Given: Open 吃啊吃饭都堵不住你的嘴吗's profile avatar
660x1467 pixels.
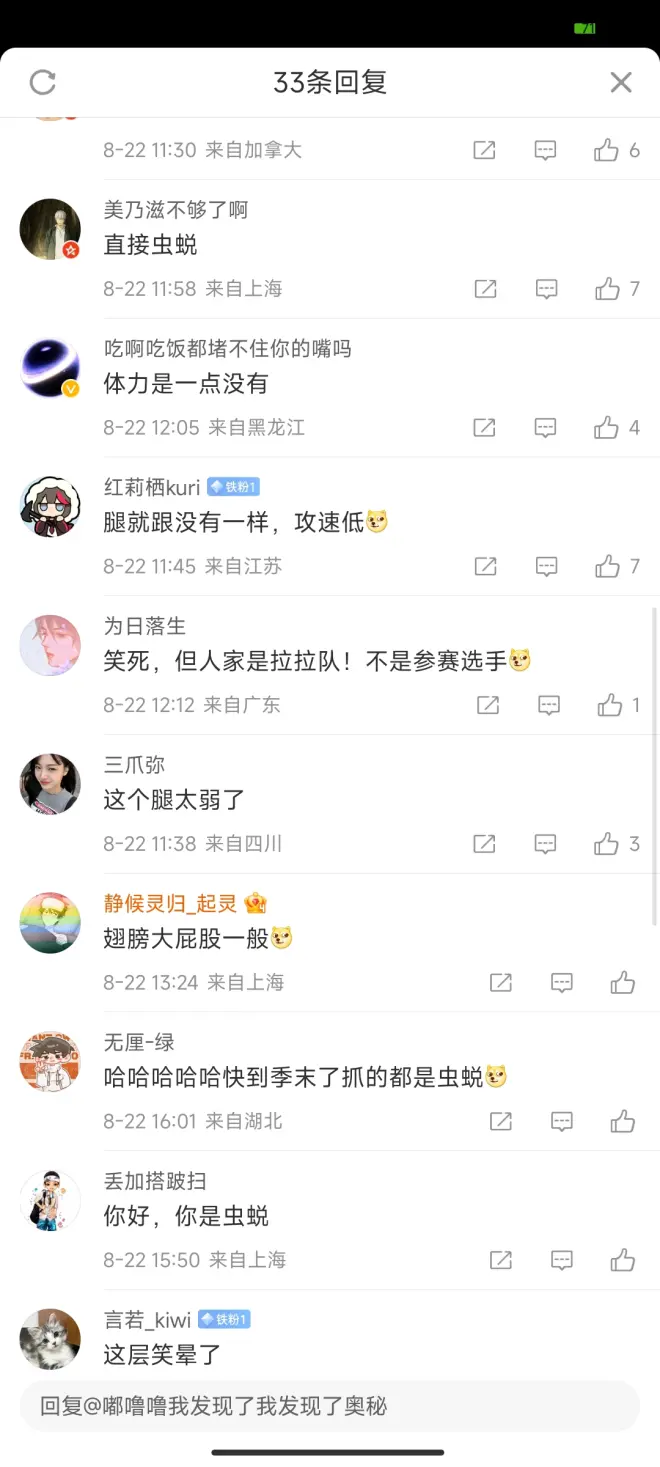Looking at the screenshot, I should coord(50,369).
